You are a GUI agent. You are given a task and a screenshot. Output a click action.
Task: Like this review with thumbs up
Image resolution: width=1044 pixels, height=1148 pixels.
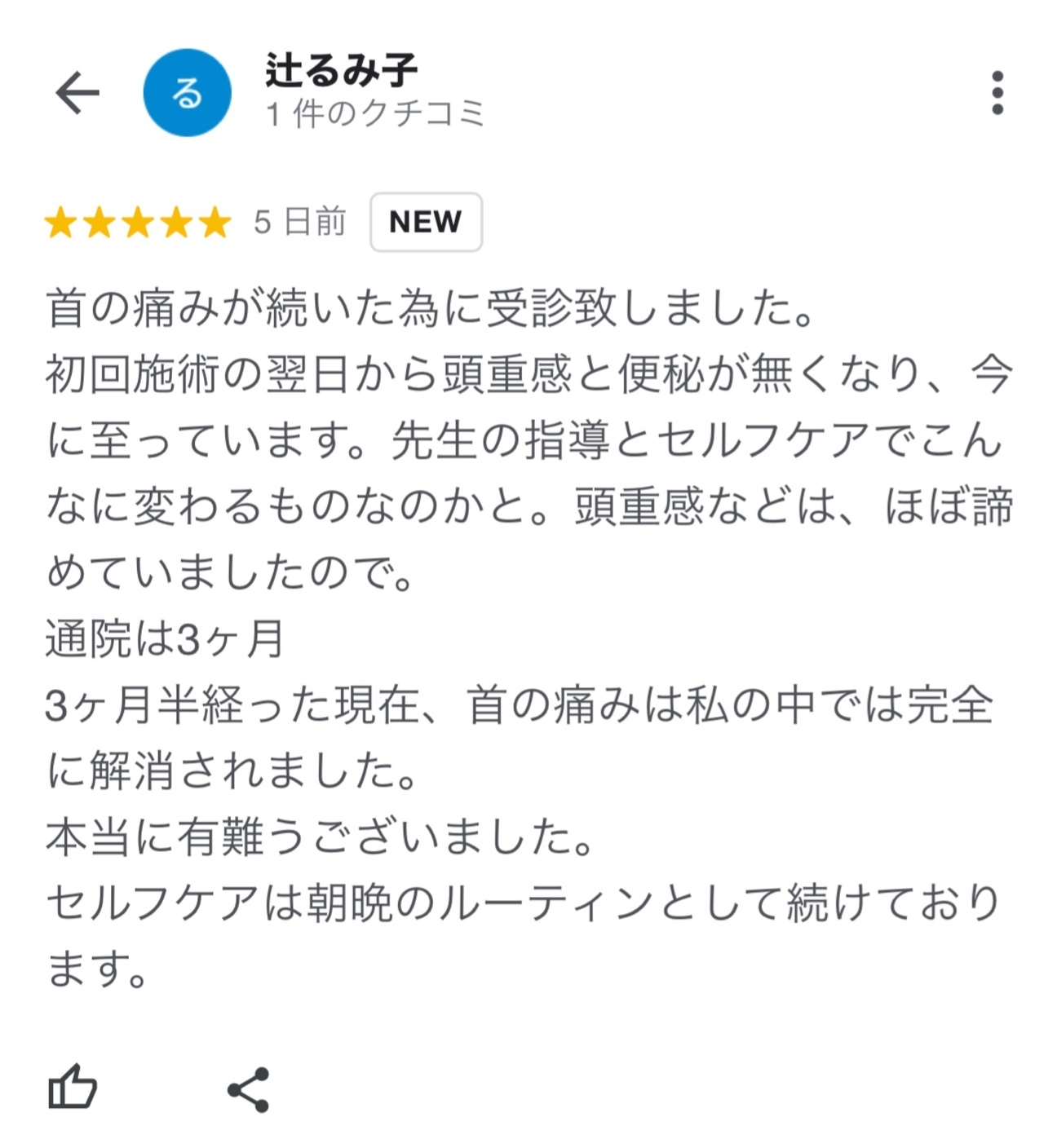[x=73, y=1088]
